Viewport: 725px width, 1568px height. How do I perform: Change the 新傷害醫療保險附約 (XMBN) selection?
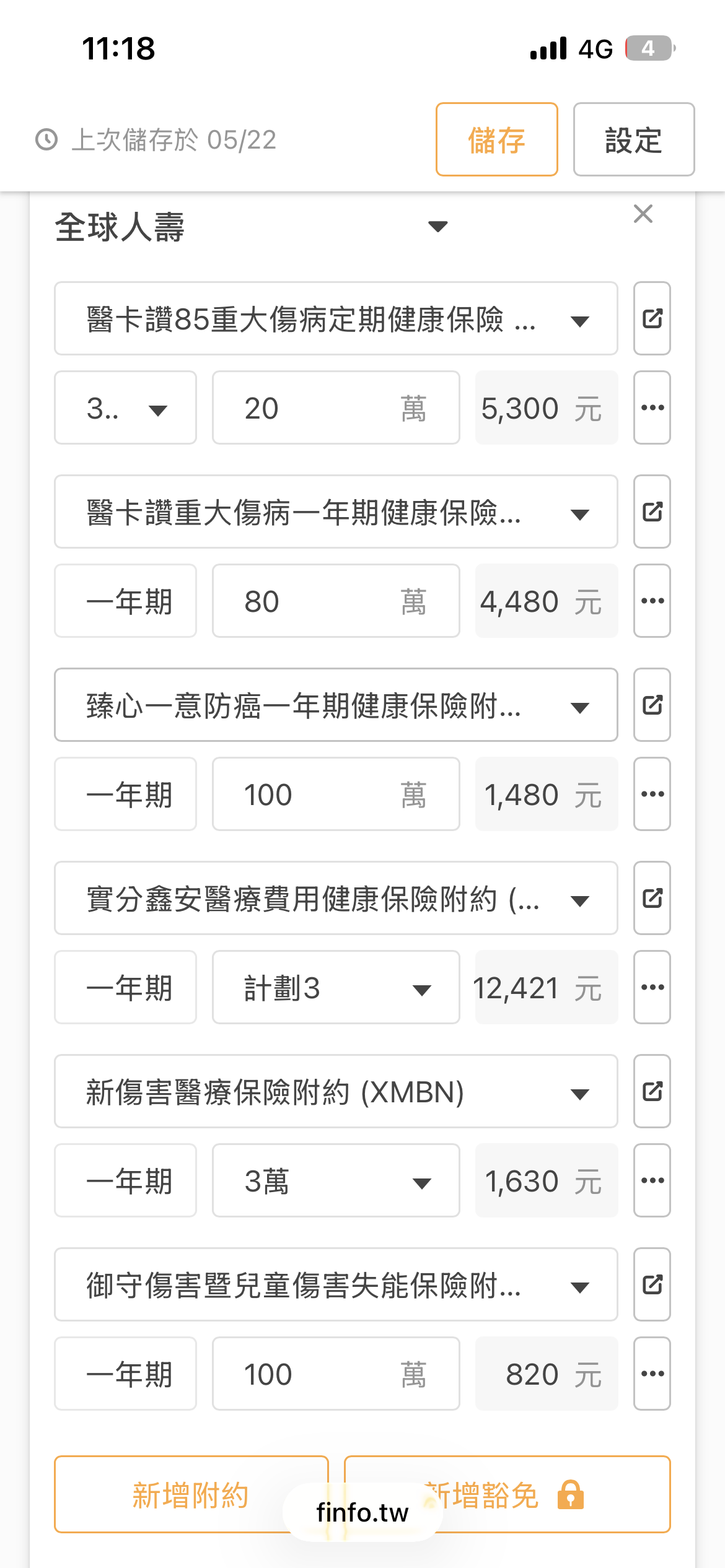coord(336,1091)
